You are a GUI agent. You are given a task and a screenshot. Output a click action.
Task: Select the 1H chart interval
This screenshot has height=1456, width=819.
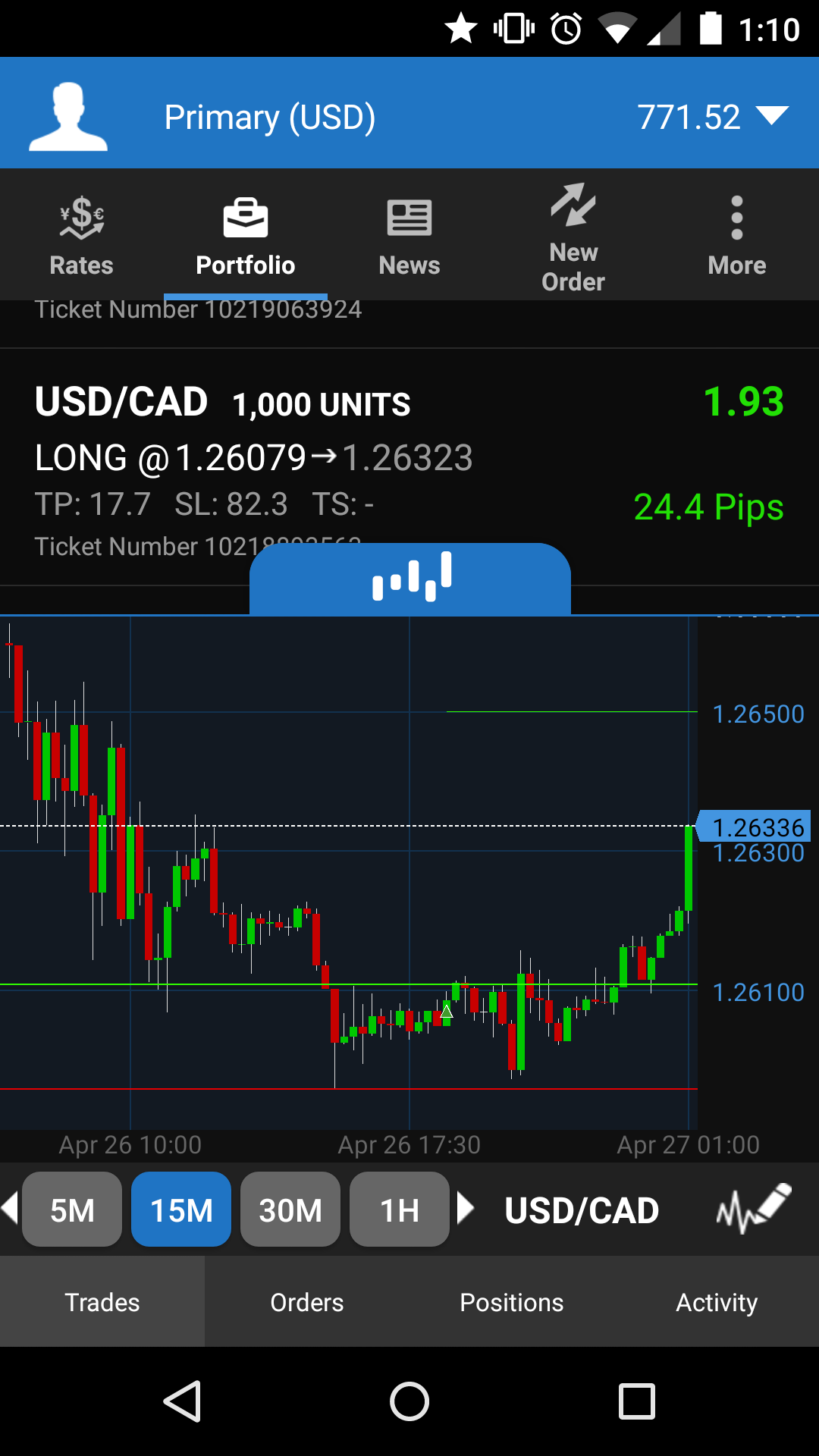[400, 1210]
